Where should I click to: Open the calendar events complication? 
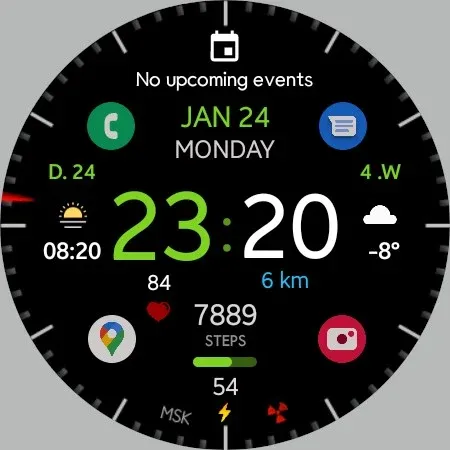[x=224, y=60]
